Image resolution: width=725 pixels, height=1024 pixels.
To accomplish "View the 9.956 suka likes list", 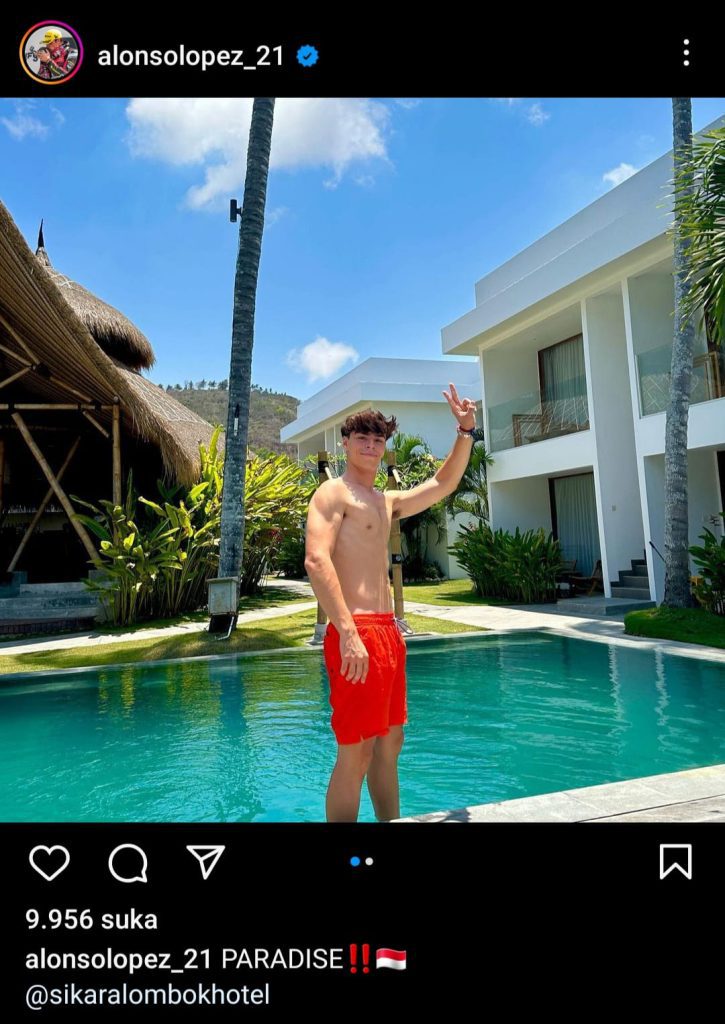I will coord(91,920).
